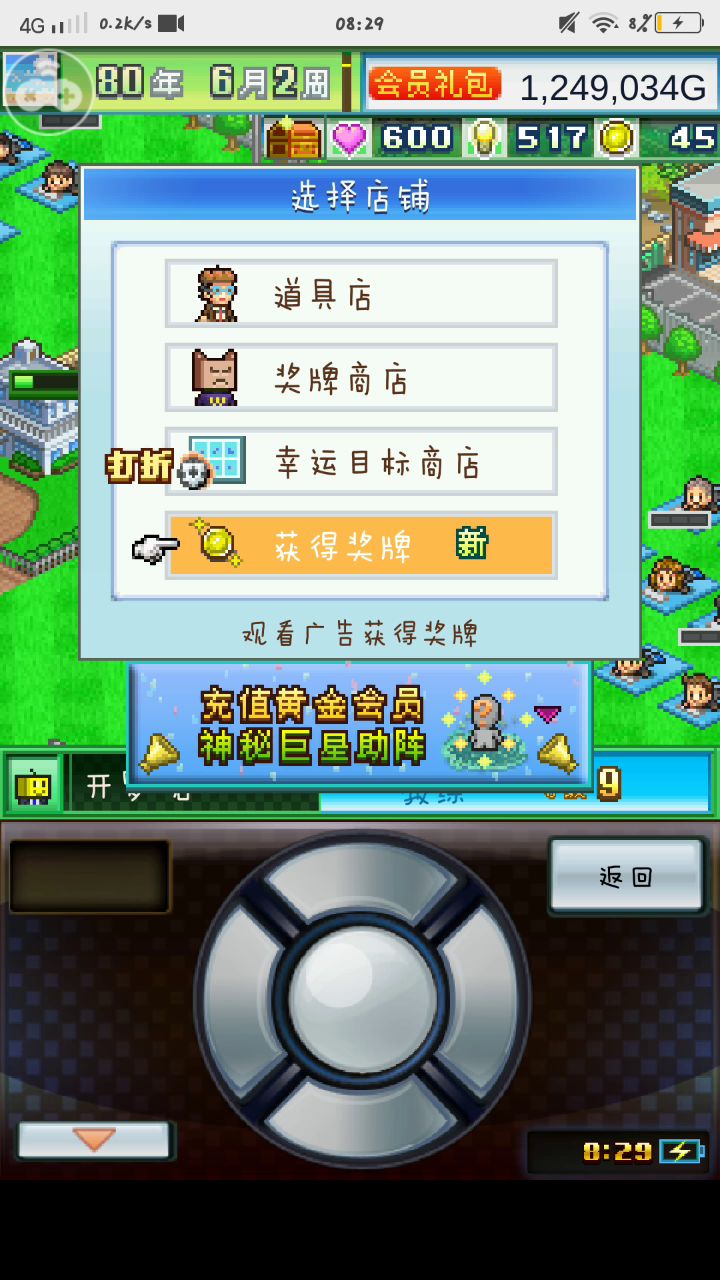The image size is (720, 1280).
Task: Tap the treasure chest icon
Action: [292, 139]
